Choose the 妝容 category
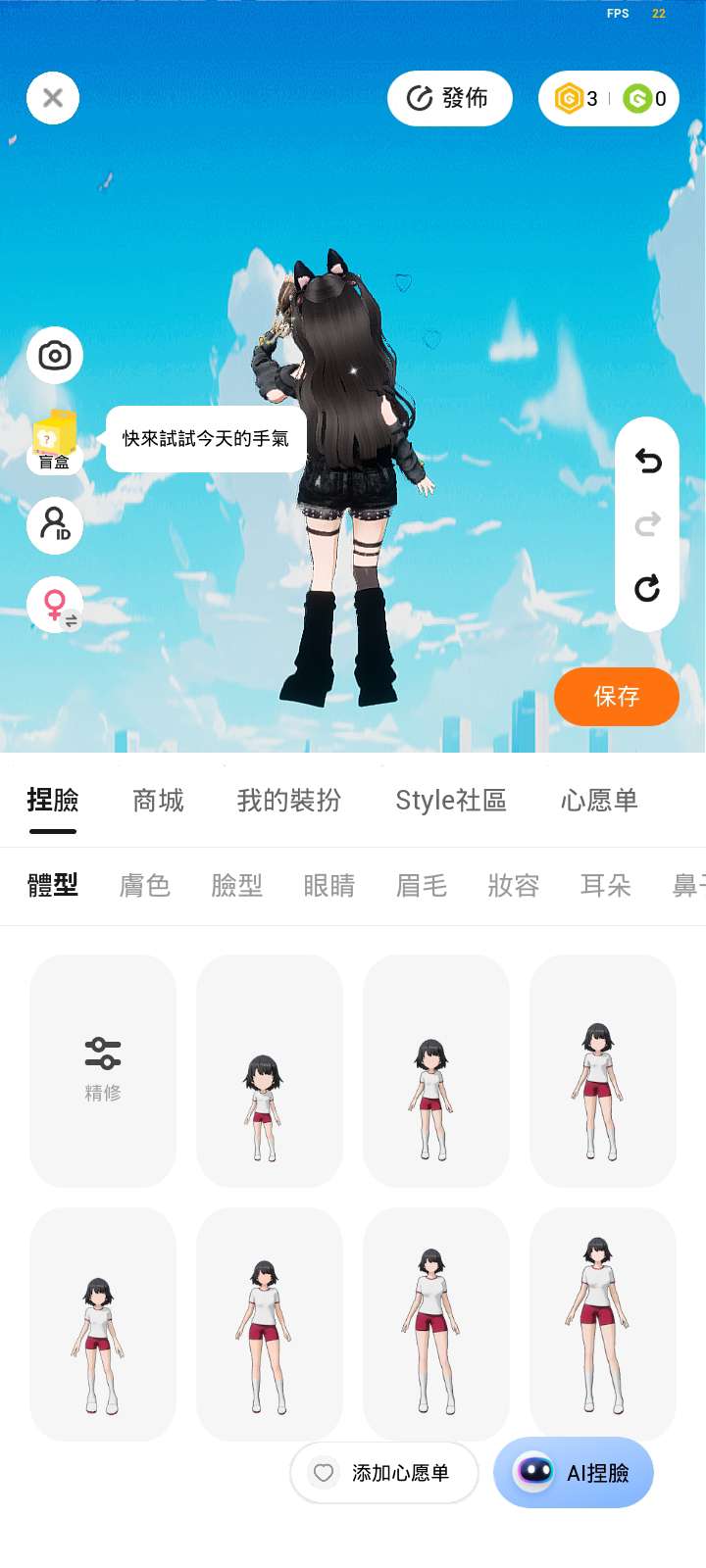 pos(514,886)
